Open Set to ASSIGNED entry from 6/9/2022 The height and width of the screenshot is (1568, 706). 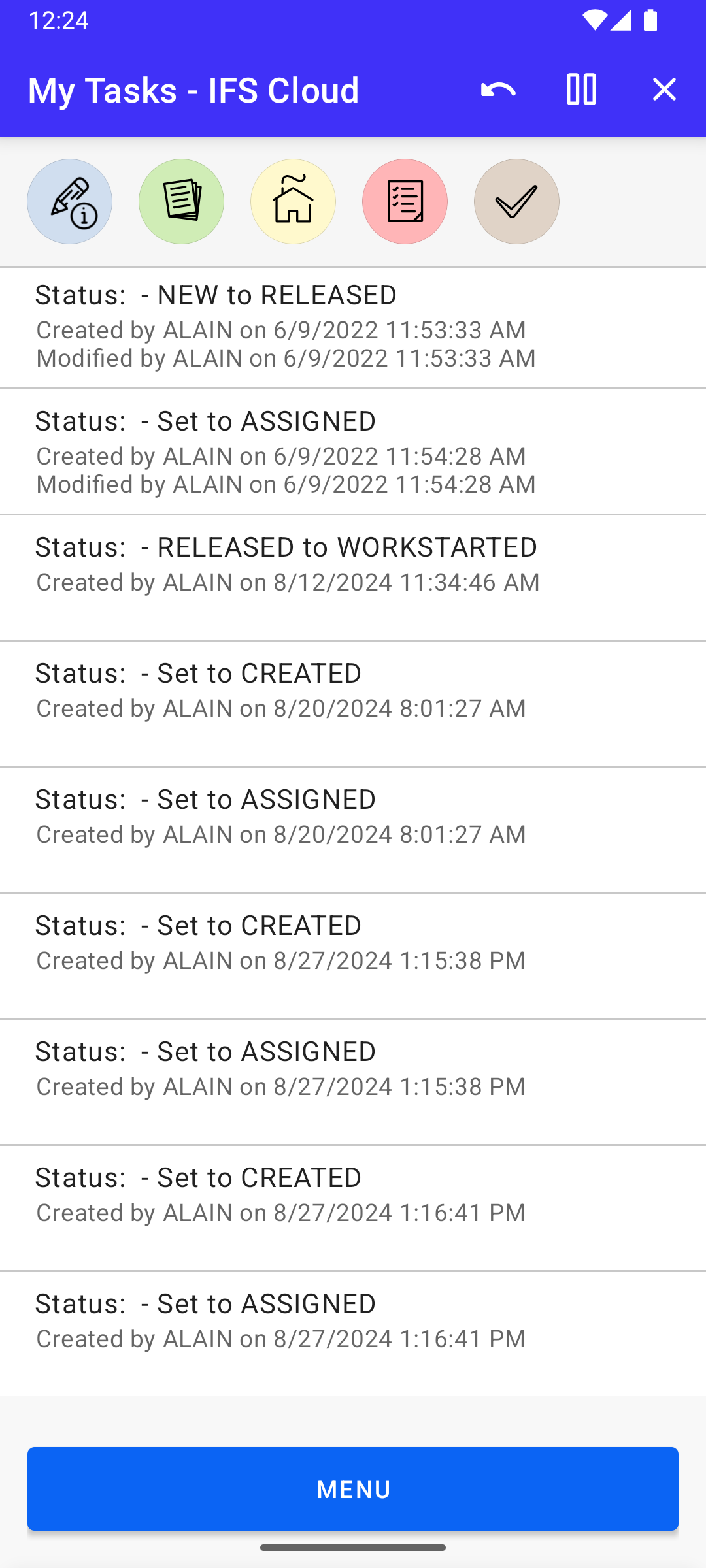pos(353,452)
